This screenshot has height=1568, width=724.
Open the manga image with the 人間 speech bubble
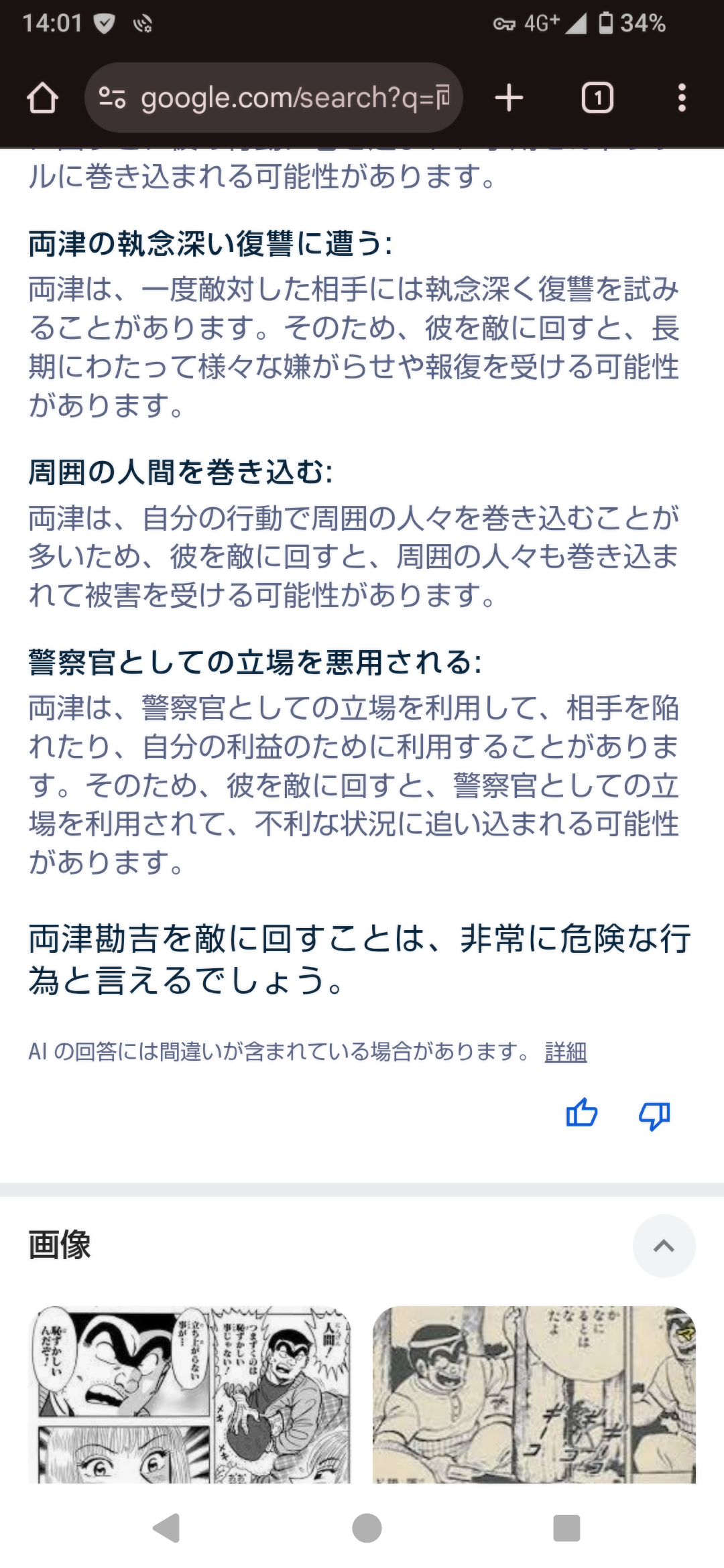click(x=190, y=1394)
